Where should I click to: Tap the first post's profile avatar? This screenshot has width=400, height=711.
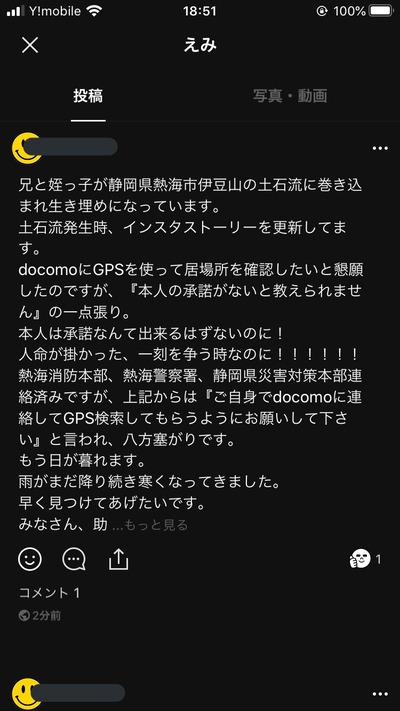point(26,147)
